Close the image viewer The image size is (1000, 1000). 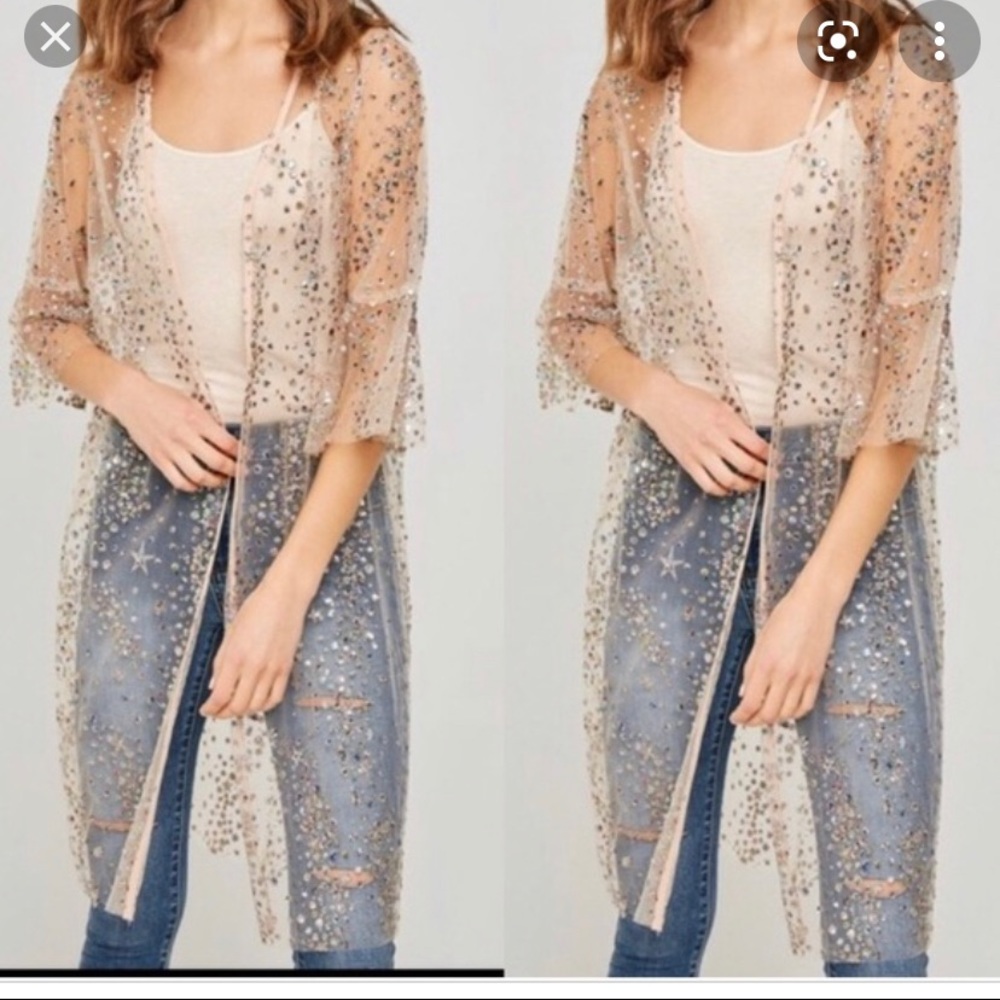point(55,38)
